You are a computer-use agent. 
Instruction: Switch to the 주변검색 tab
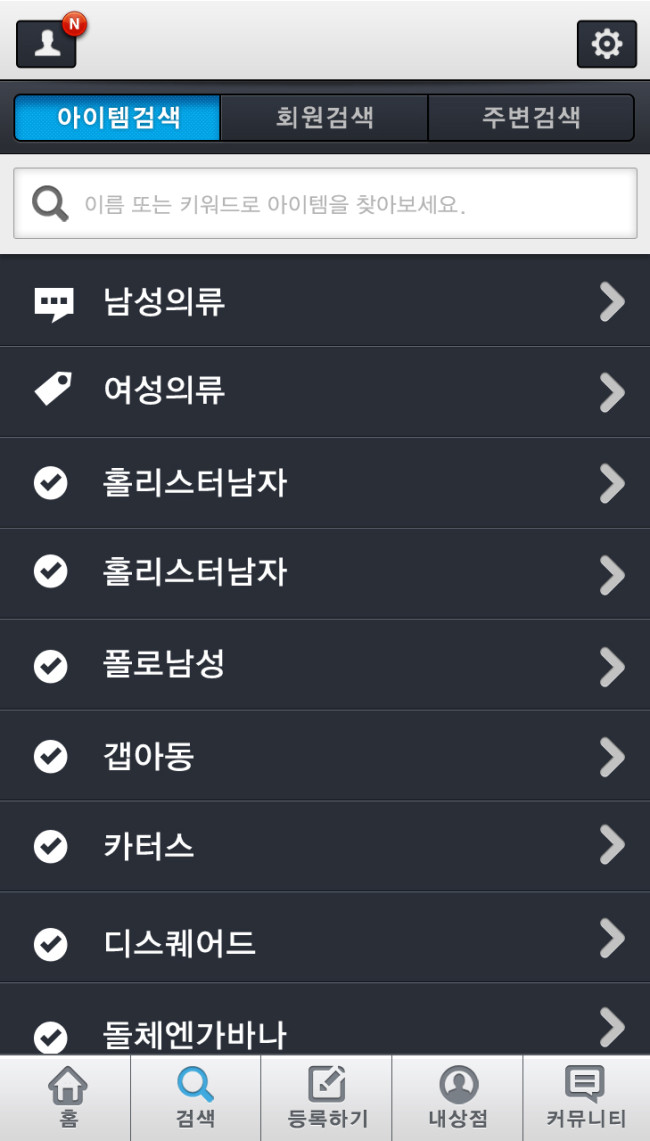point(531,118)
